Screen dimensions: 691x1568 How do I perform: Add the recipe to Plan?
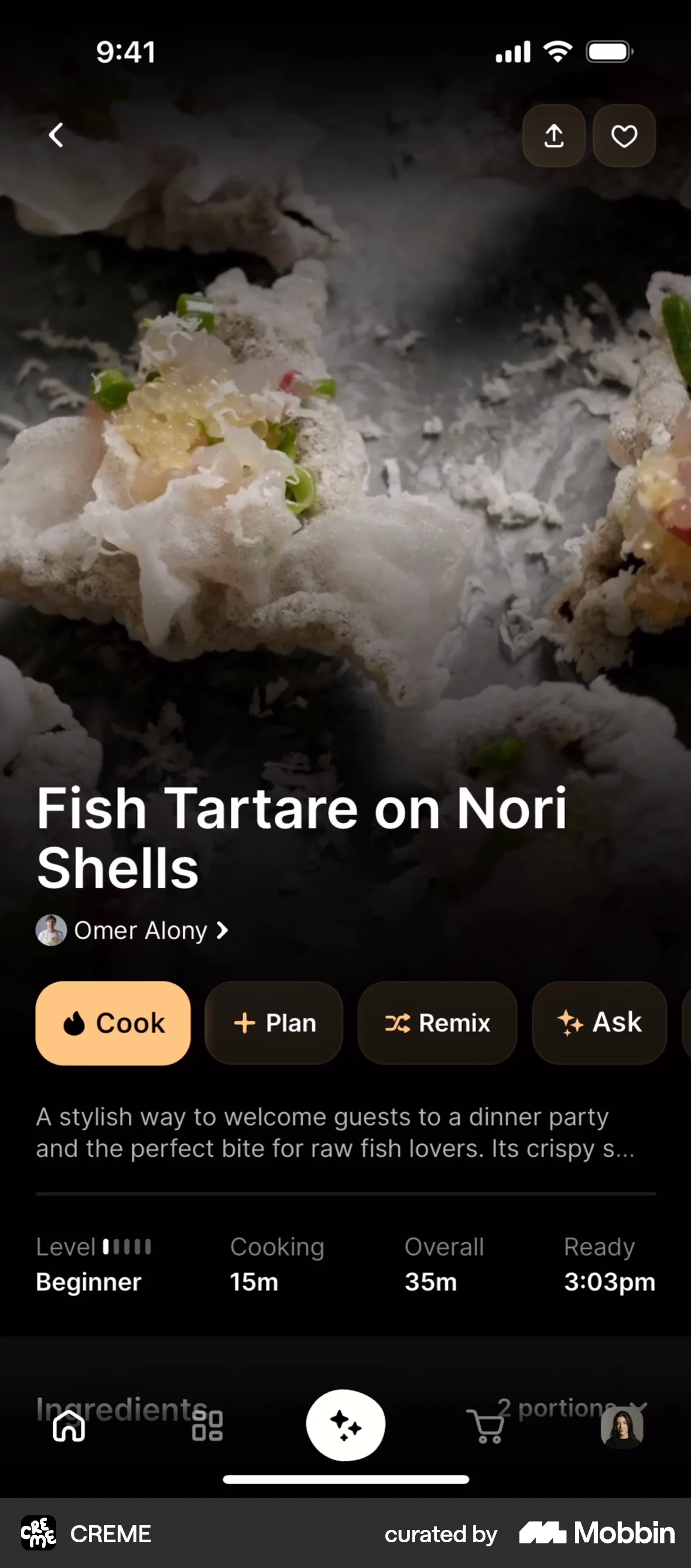273,1023
